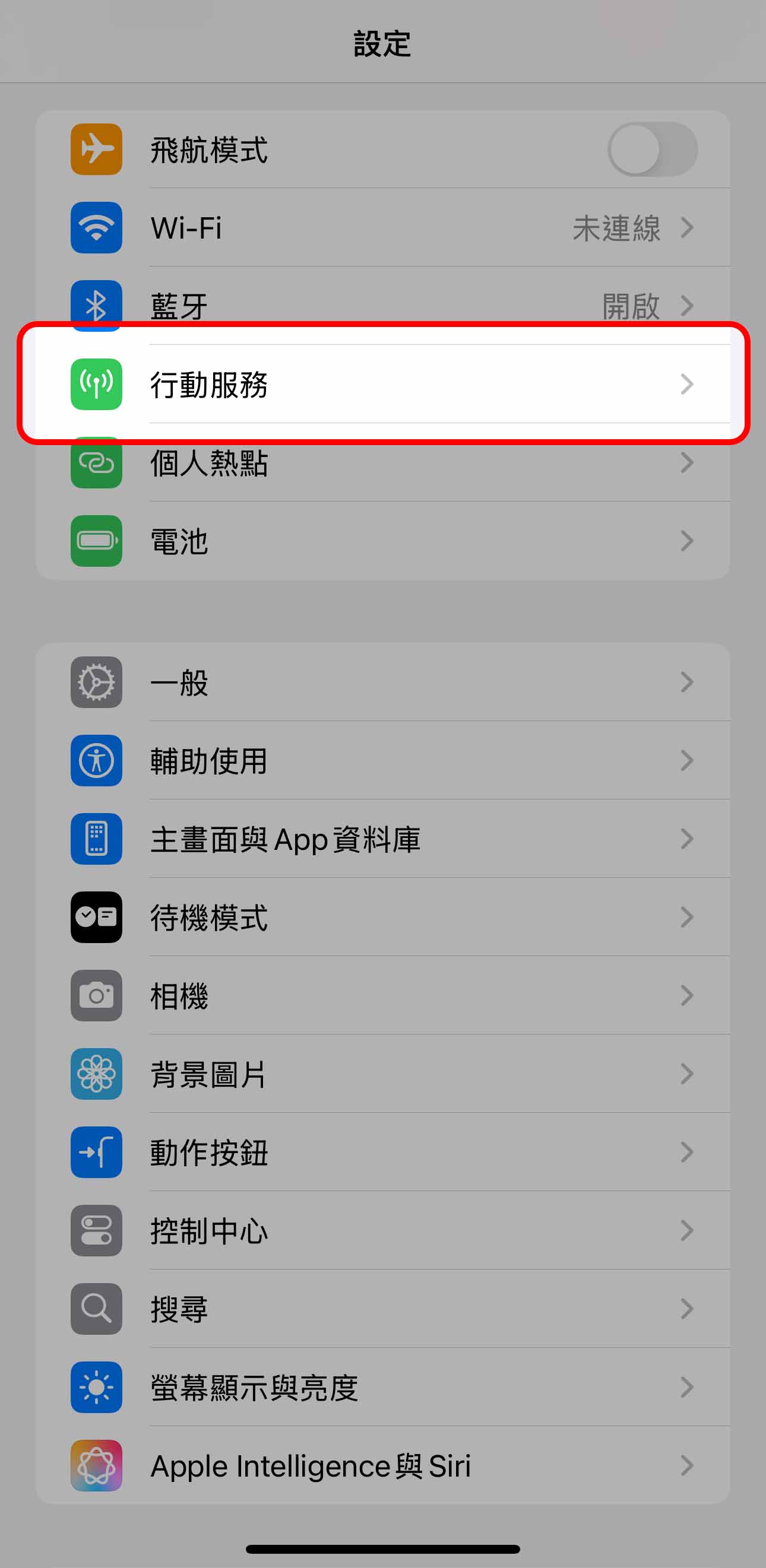The width and height of the screenshot is (766, 1568).
Task: Open 背景圖片 settings
Action: [x=382, y=1074]
